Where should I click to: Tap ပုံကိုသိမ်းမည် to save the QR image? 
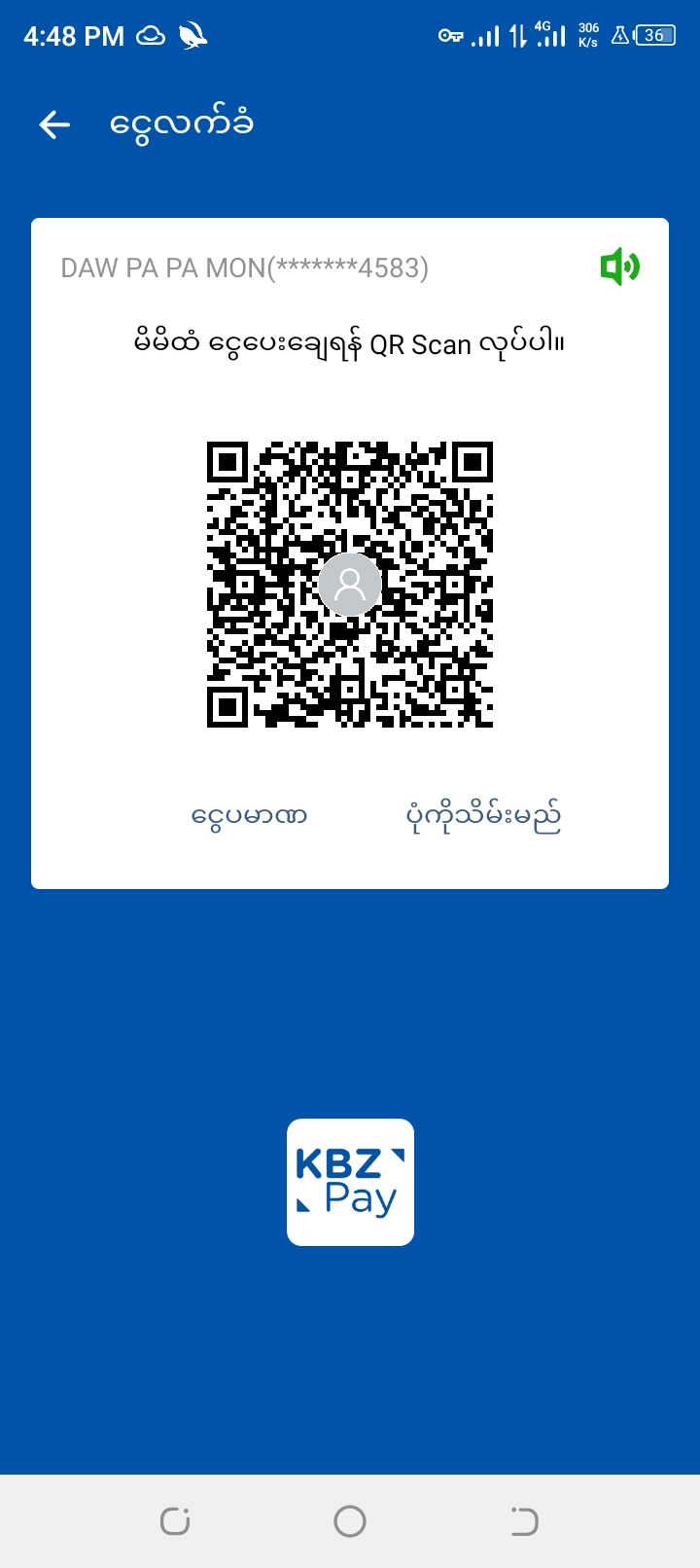coord(483,815)
